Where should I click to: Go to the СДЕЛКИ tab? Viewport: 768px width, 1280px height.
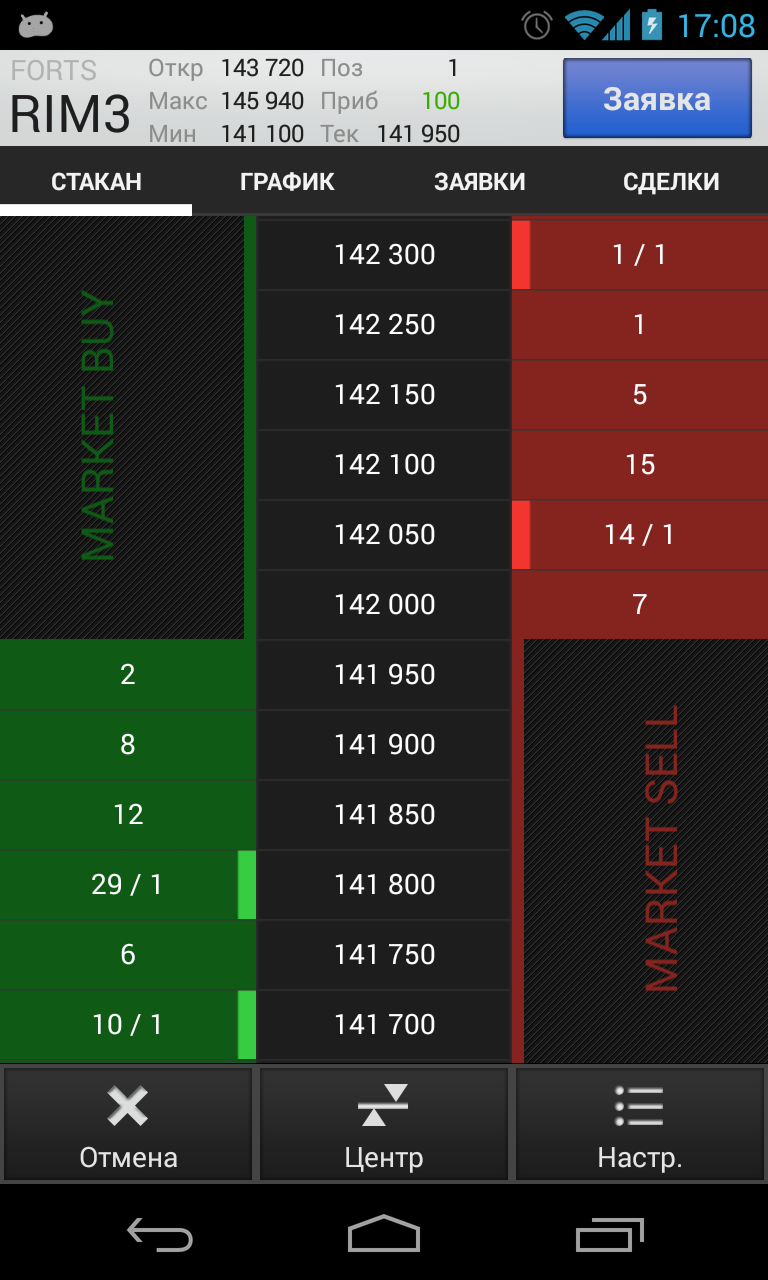pos(671,182)
